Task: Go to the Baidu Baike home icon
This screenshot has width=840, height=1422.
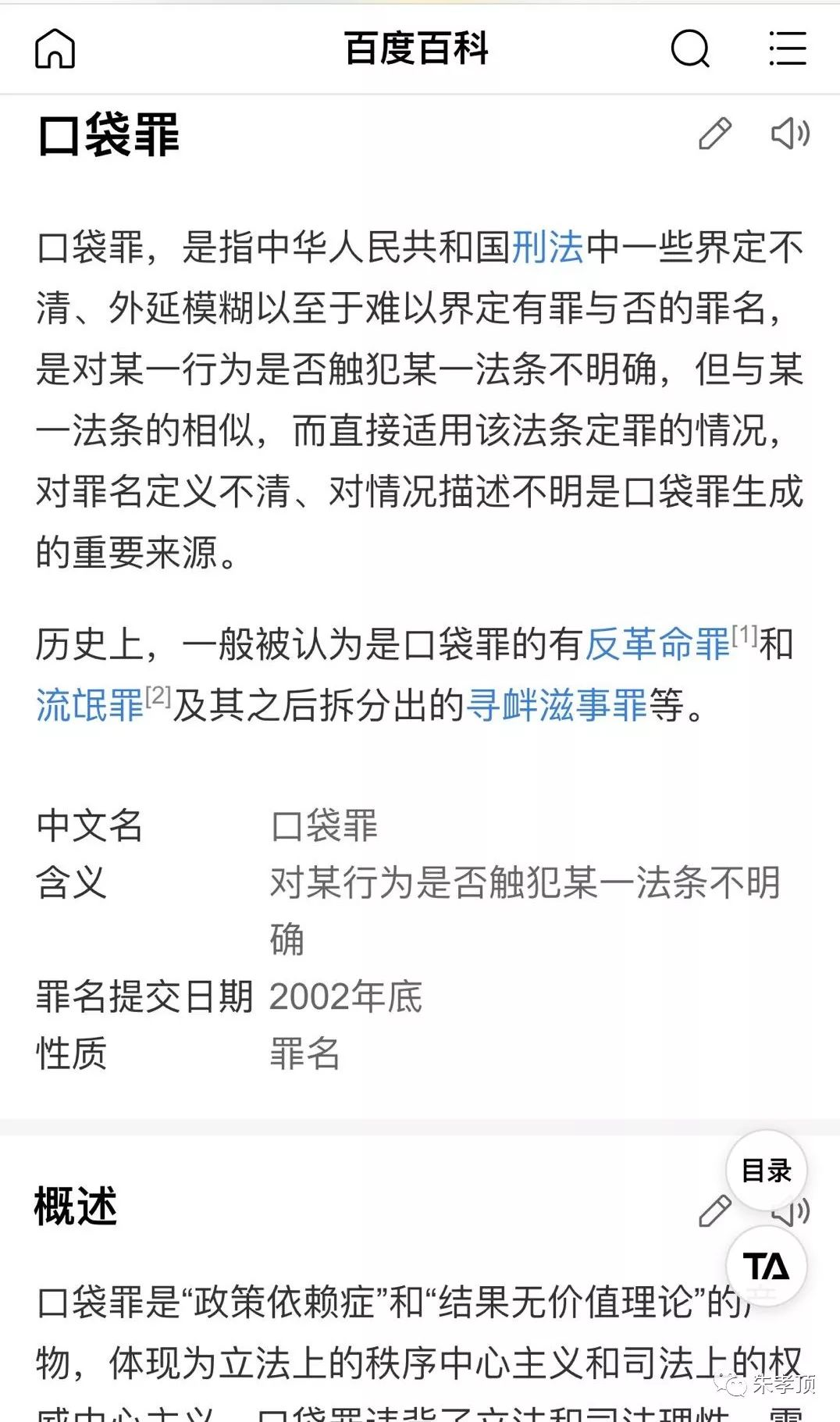Action: point(55,48)
